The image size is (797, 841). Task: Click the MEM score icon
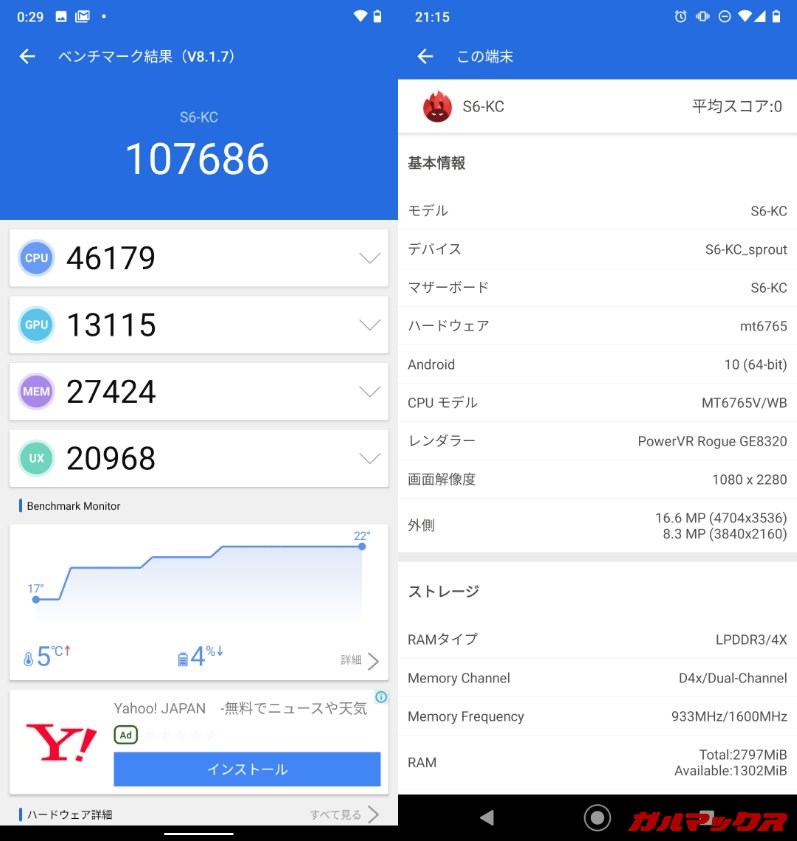coord(36,392)
